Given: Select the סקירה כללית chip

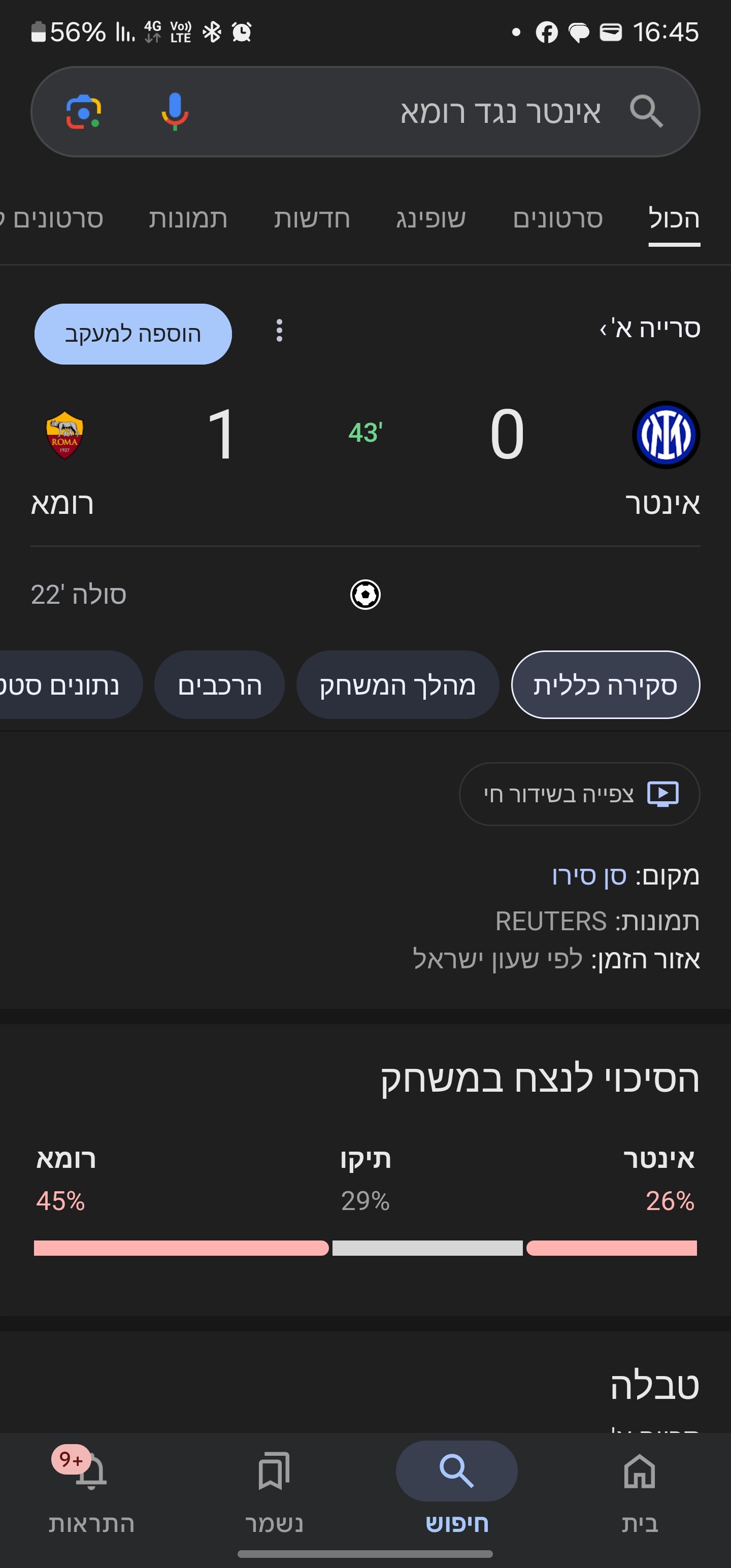Looking at the screenshot, I should pyautogui.click(x=605, y=685).
